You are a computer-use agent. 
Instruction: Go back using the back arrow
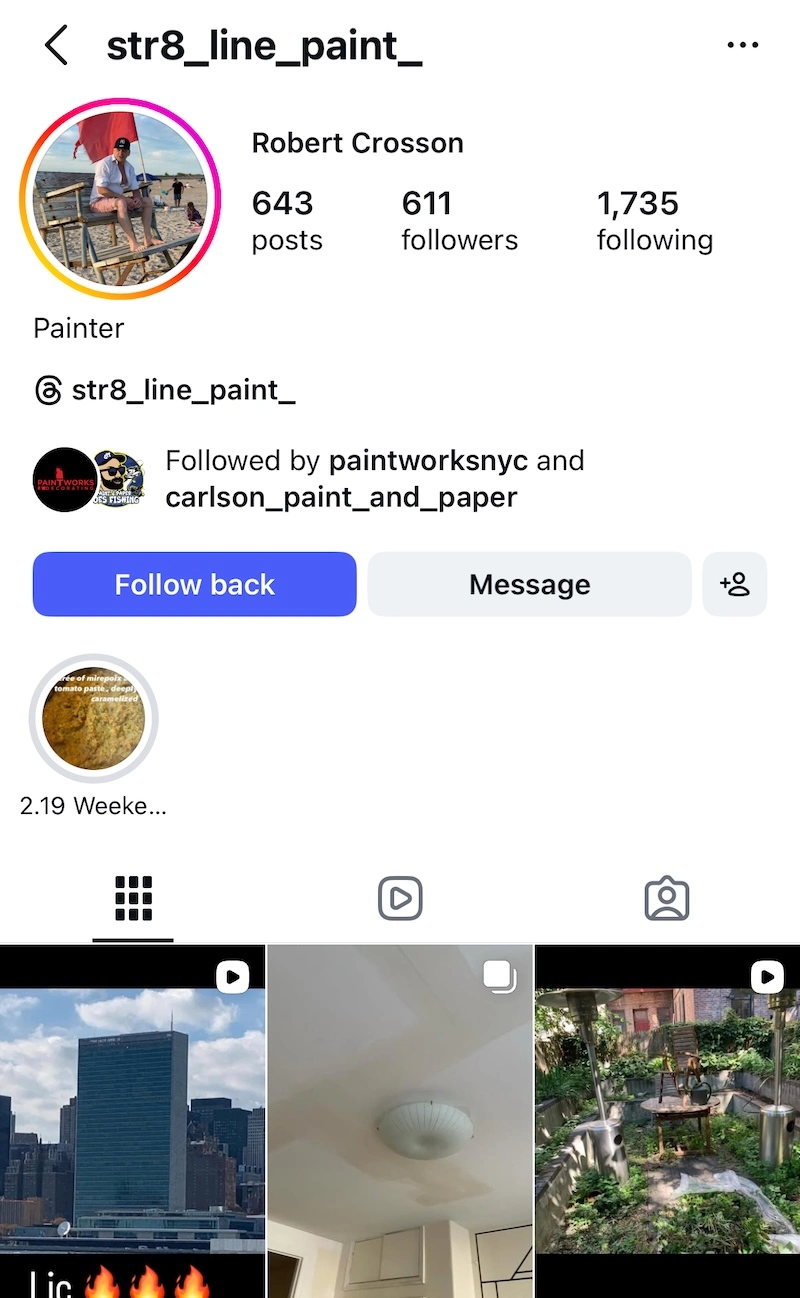[56, 46]
